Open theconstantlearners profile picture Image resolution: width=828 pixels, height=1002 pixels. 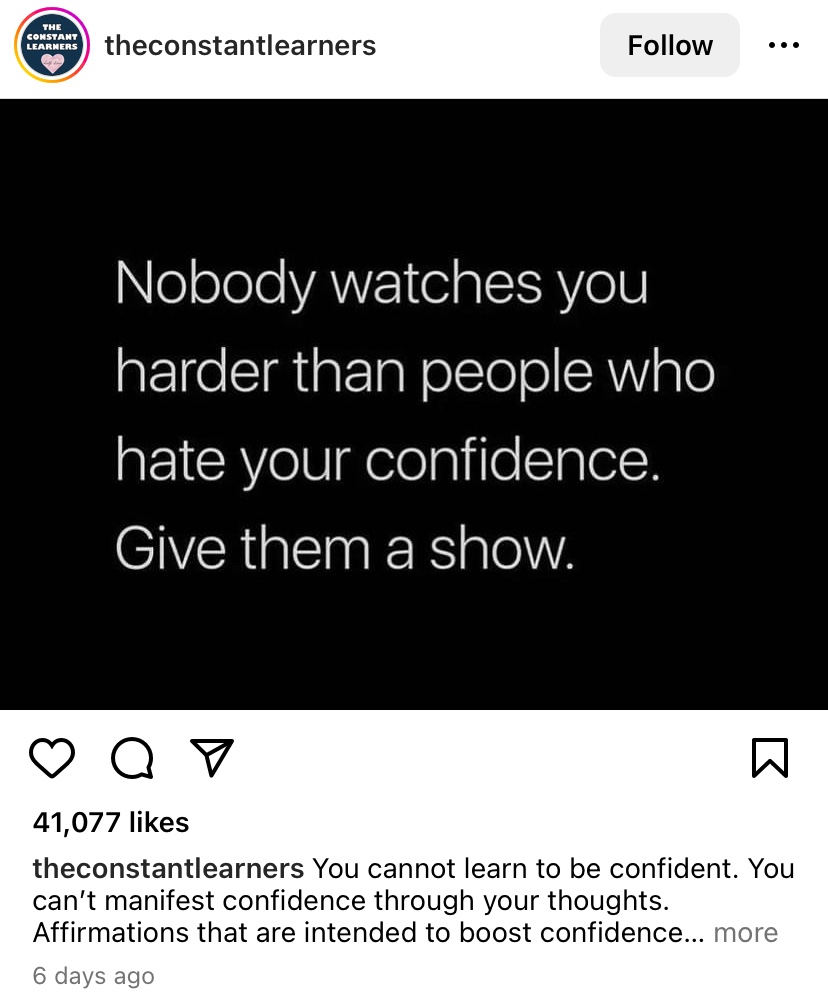pyautogui.click(x=52, y=45)
